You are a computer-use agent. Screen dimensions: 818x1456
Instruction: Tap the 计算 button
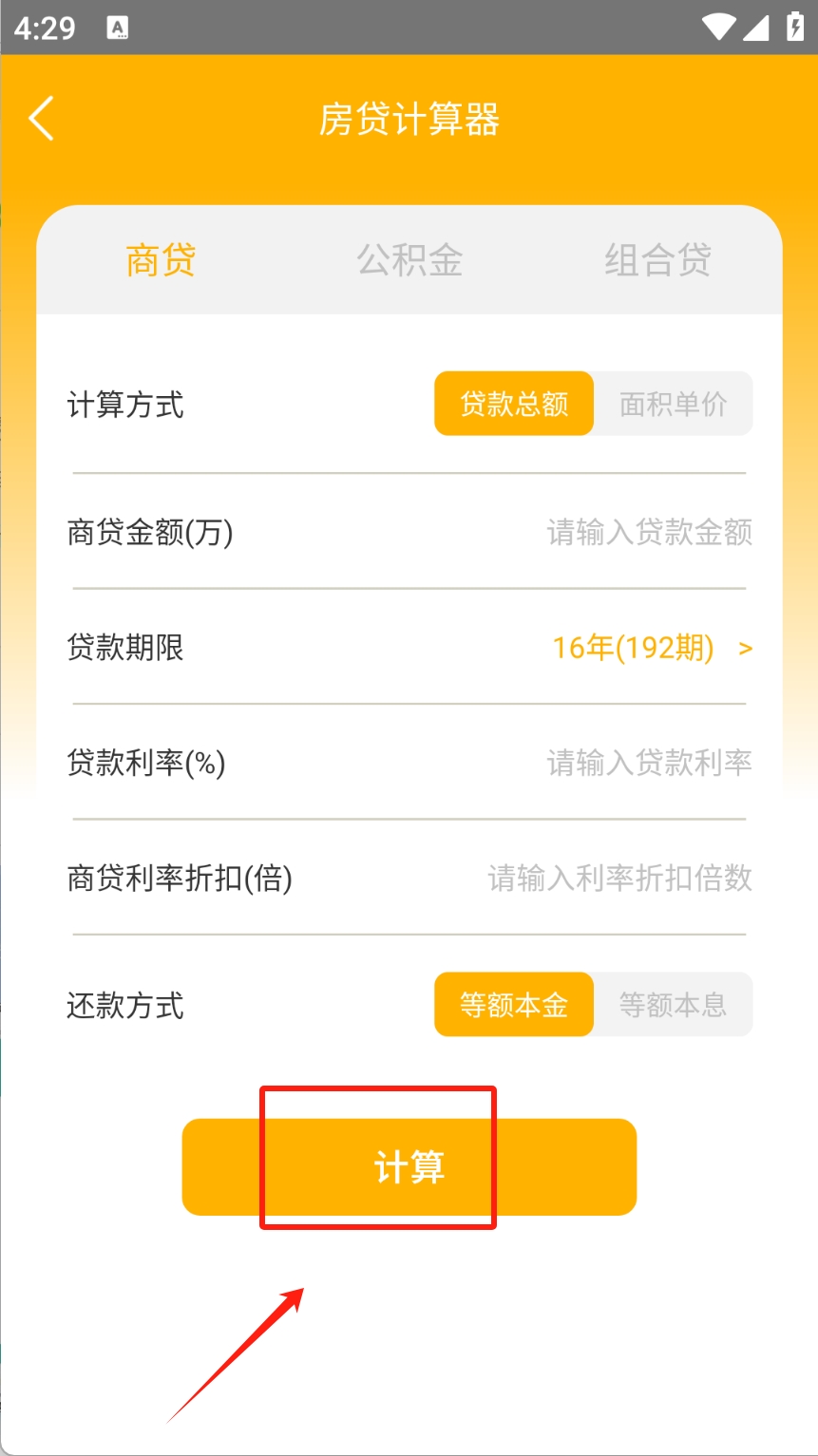pyautogui.click(x=409, y=1167)
